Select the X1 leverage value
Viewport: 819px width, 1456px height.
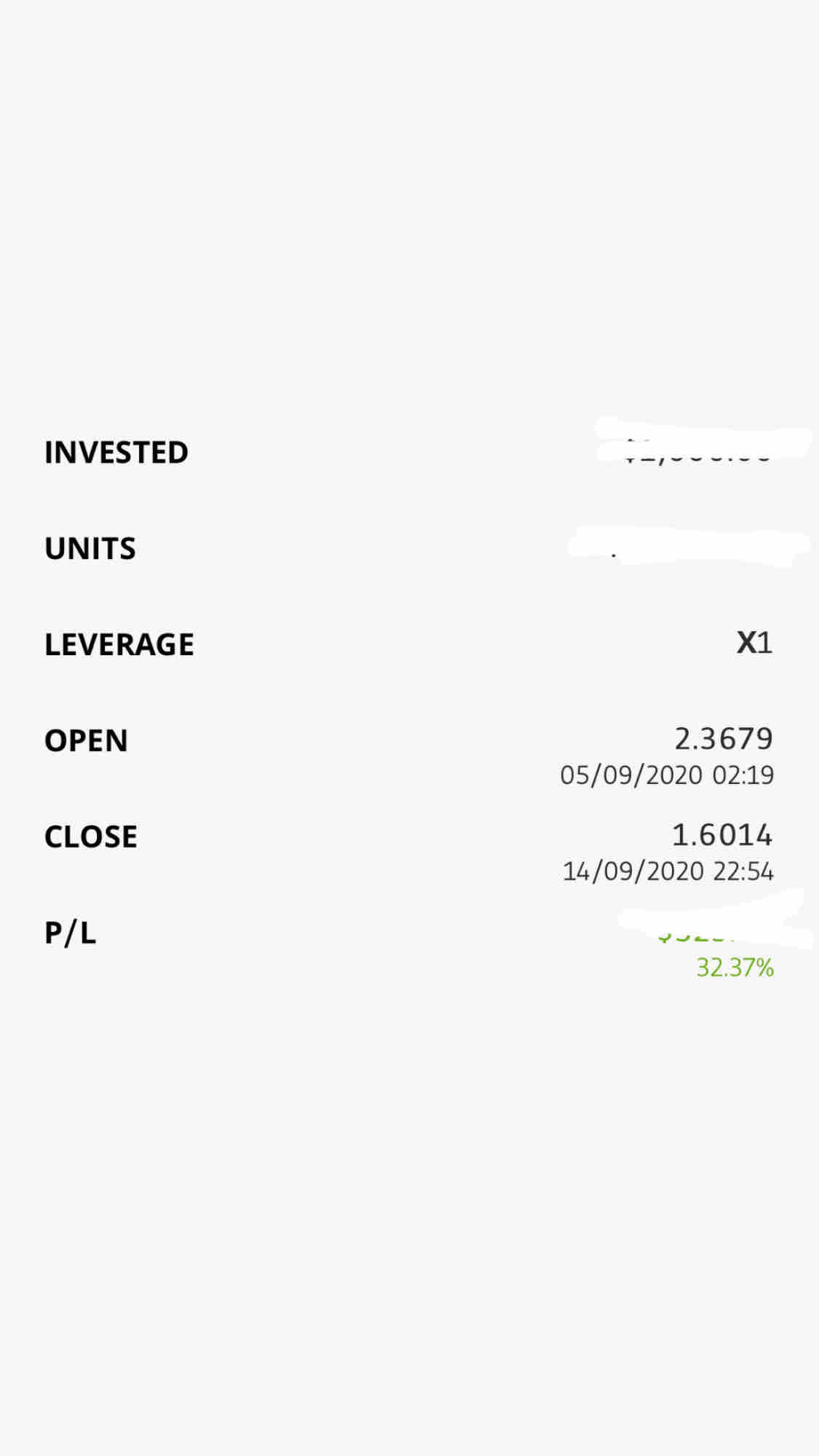(x=755, y=642)
